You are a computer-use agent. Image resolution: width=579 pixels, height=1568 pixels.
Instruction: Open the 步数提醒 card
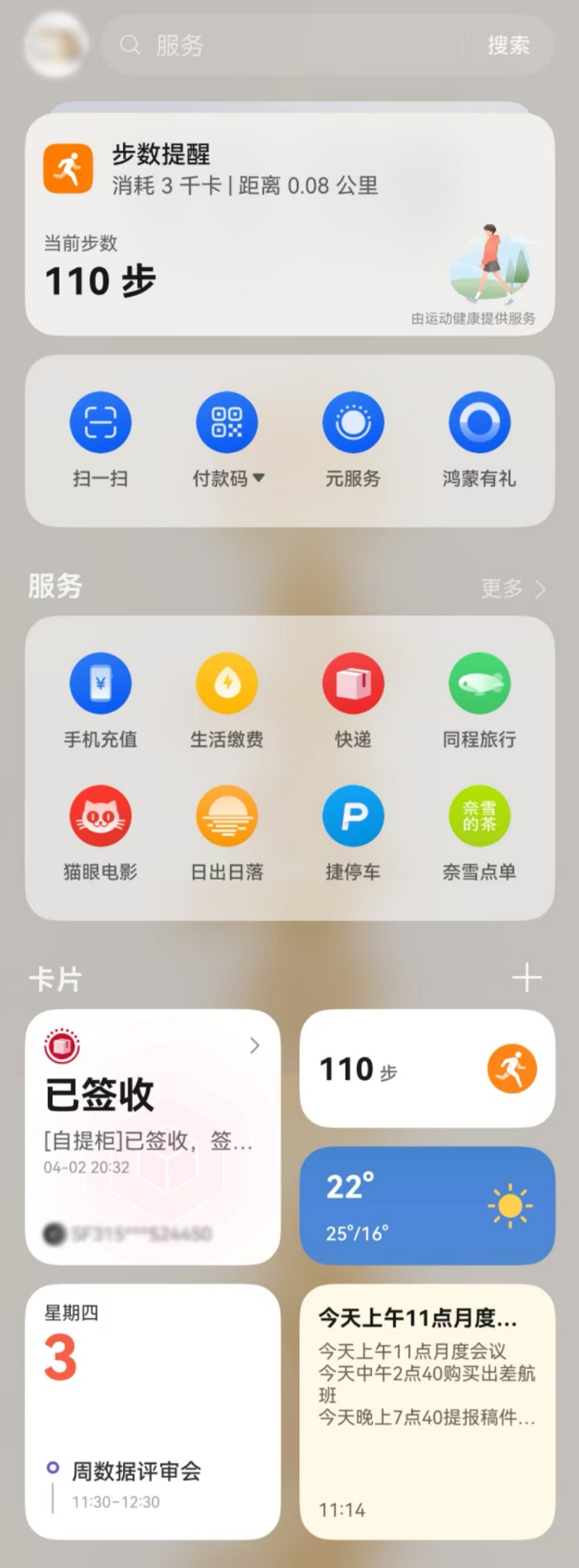[x=289, y=224]
